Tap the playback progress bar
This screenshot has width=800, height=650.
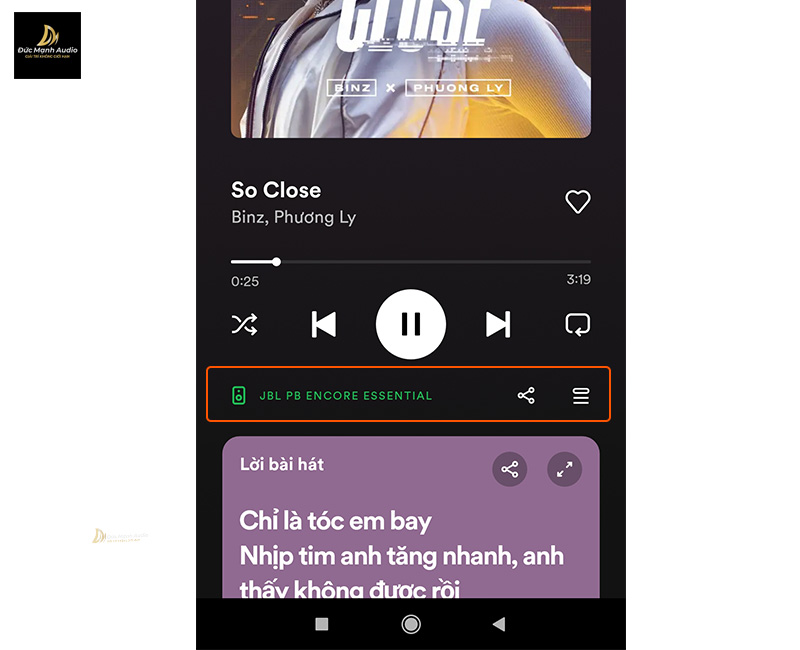click(x=410, y=262)
